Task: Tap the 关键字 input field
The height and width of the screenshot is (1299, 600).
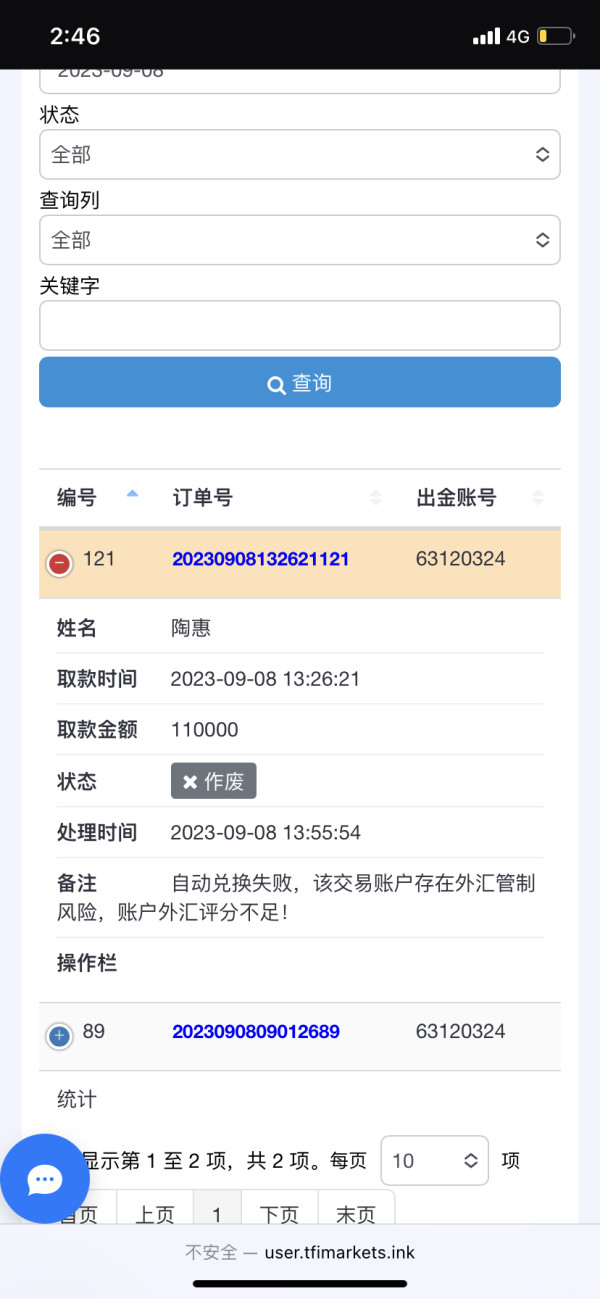Action: click(300, 325)
